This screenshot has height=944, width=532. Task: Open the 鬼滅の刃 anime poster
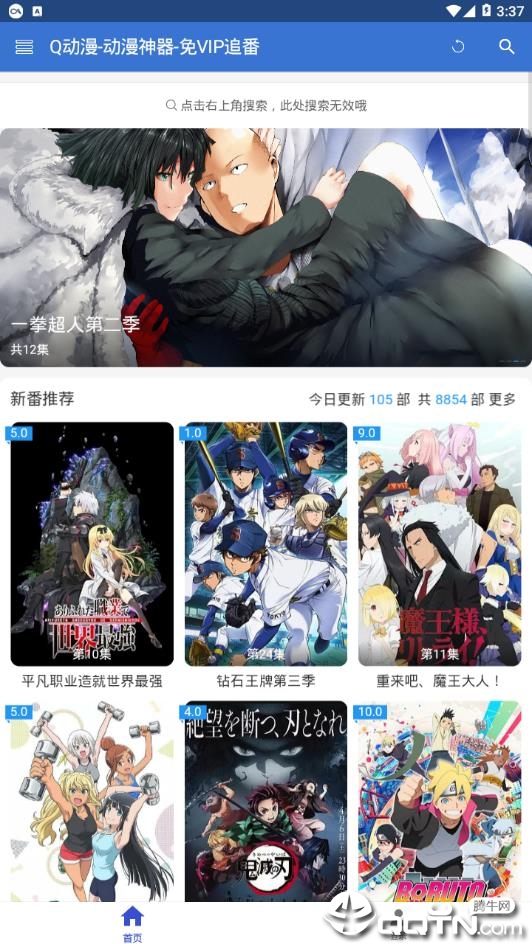(266, 801)
